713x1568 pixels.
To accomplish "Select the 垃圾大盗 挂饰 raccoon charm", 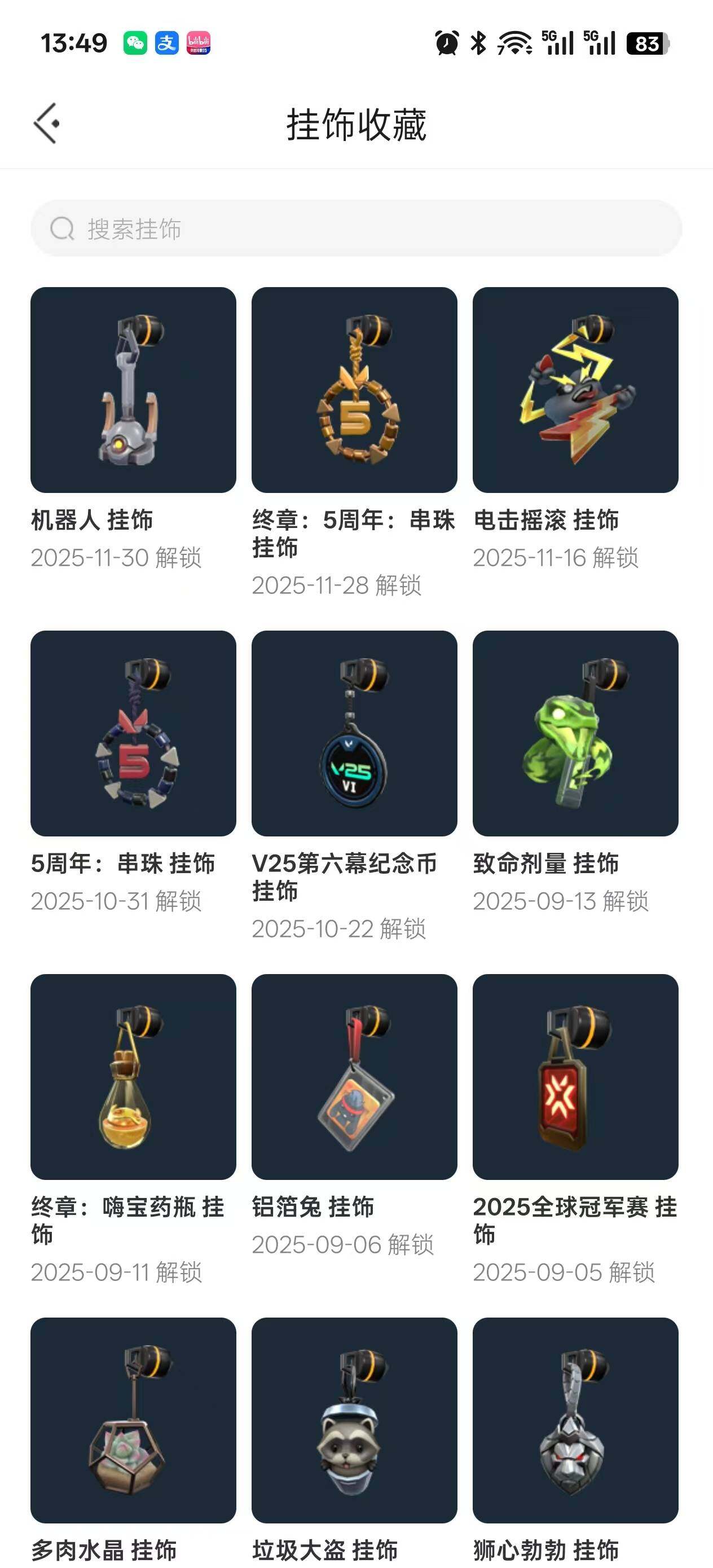I will [x=354, y=1420].
